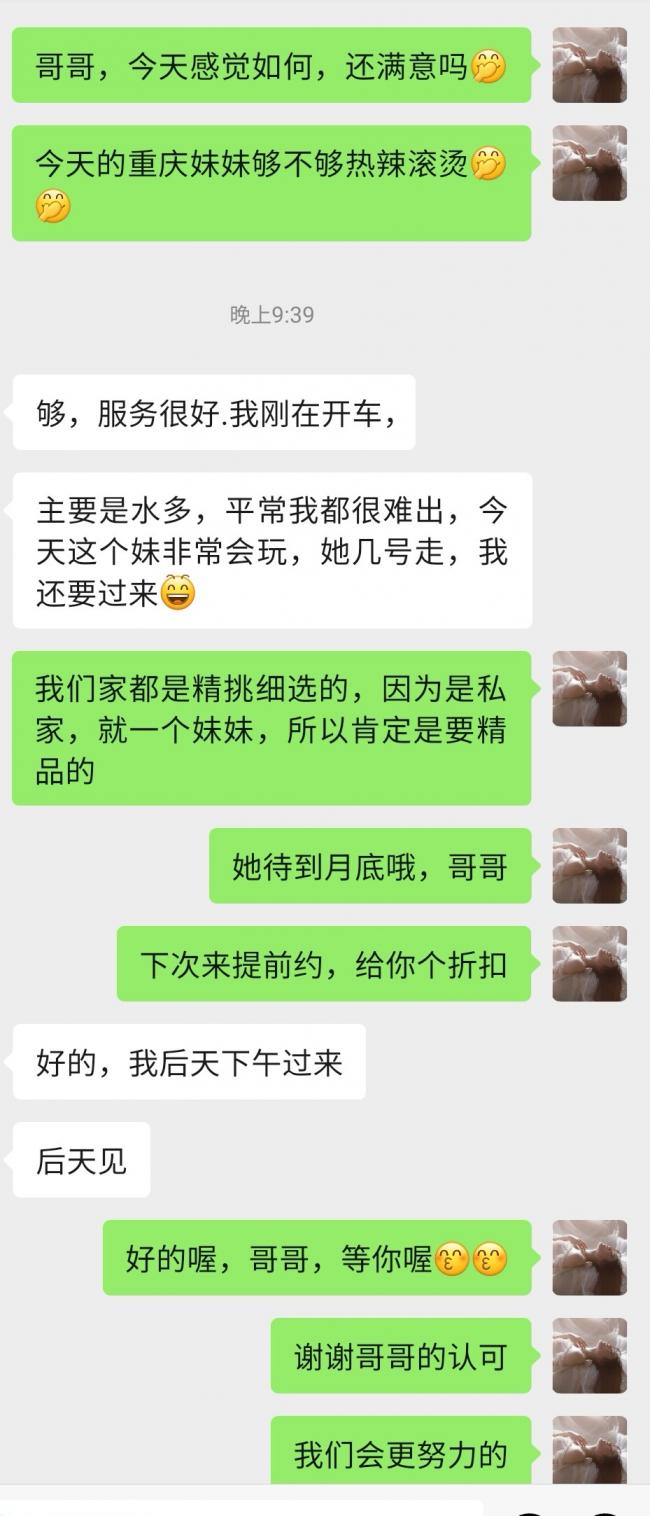Open profile avatar beside 我们家都是精挑细选的 message

[x=589, y=689]
